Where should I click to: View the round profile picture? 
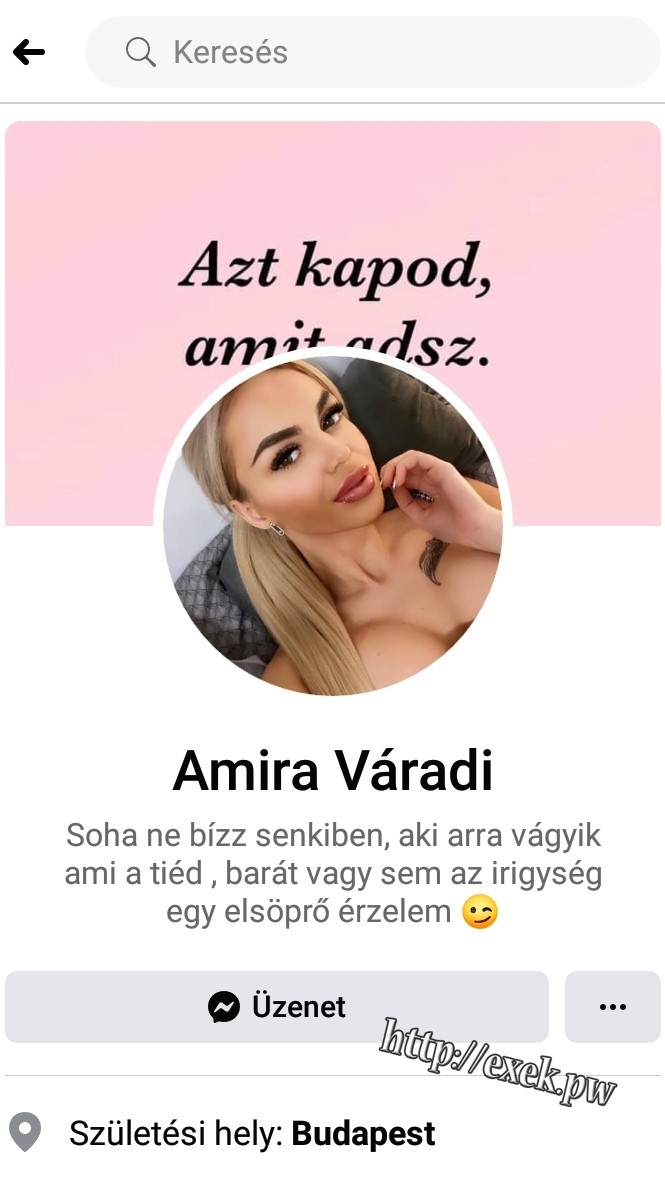pyautogui.click(x=333, y=526)
